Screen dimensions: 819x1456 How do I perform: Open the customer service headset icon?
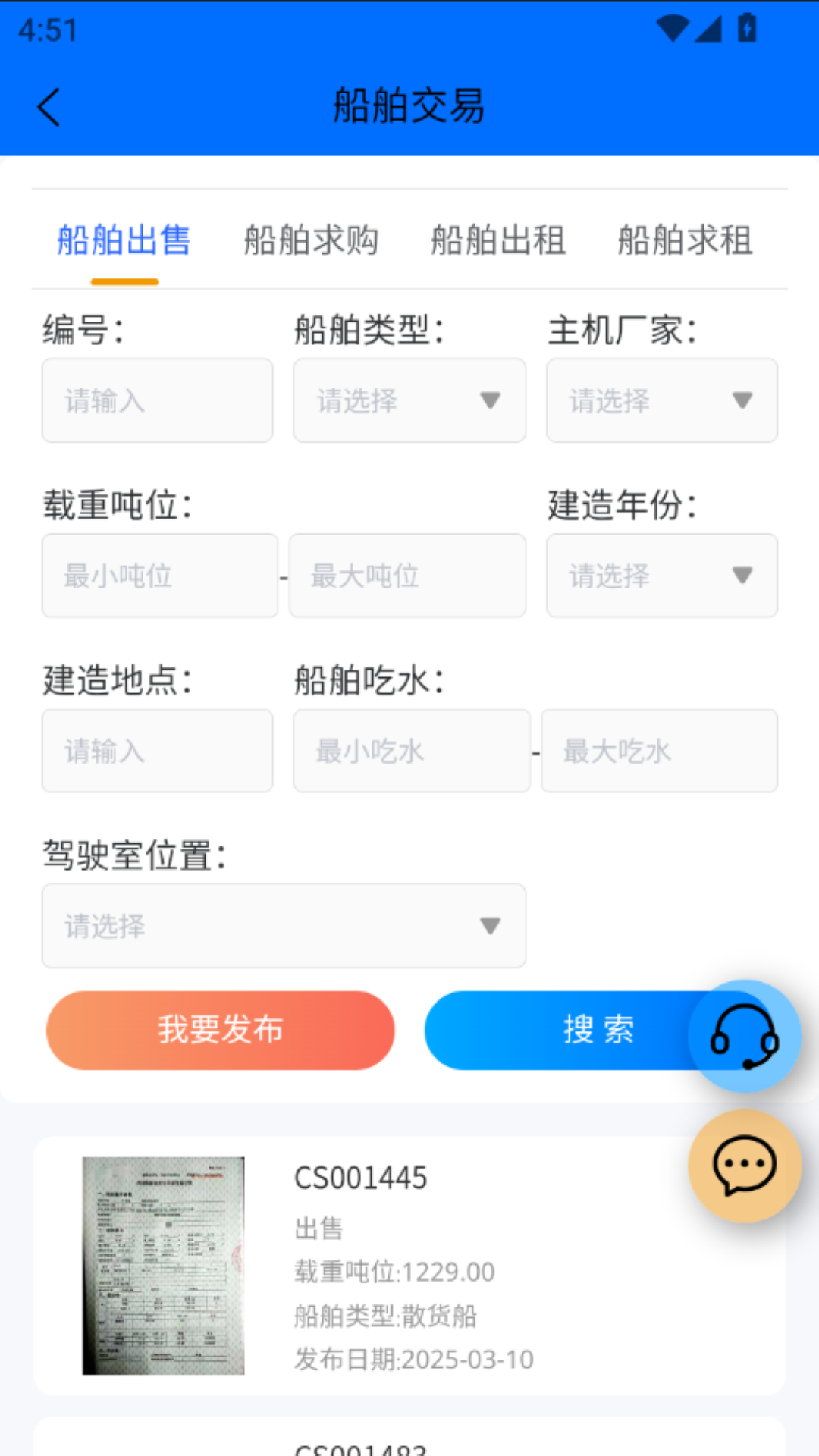point(745,1036)
